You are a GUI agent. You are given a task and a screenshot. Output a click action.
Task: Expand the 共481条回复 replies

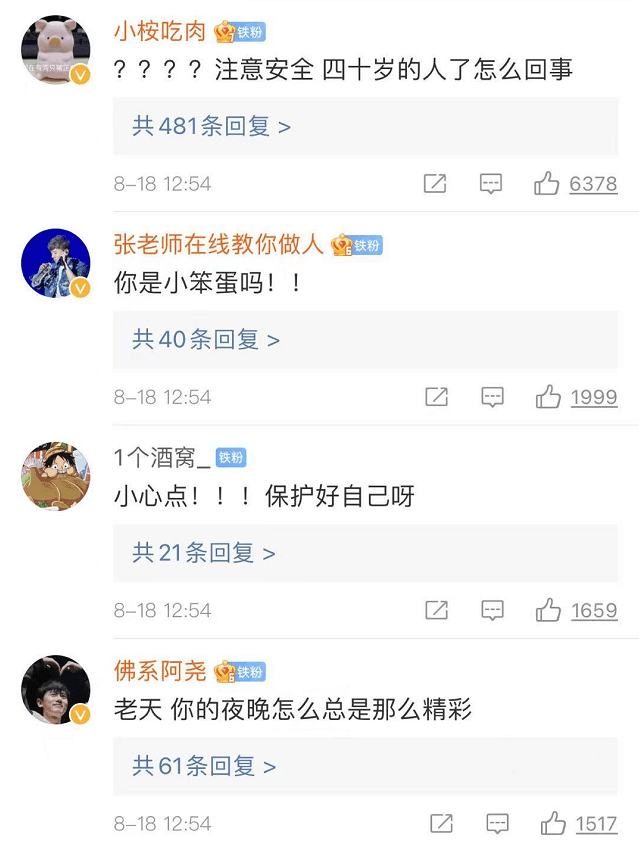(x=212, y=127)
